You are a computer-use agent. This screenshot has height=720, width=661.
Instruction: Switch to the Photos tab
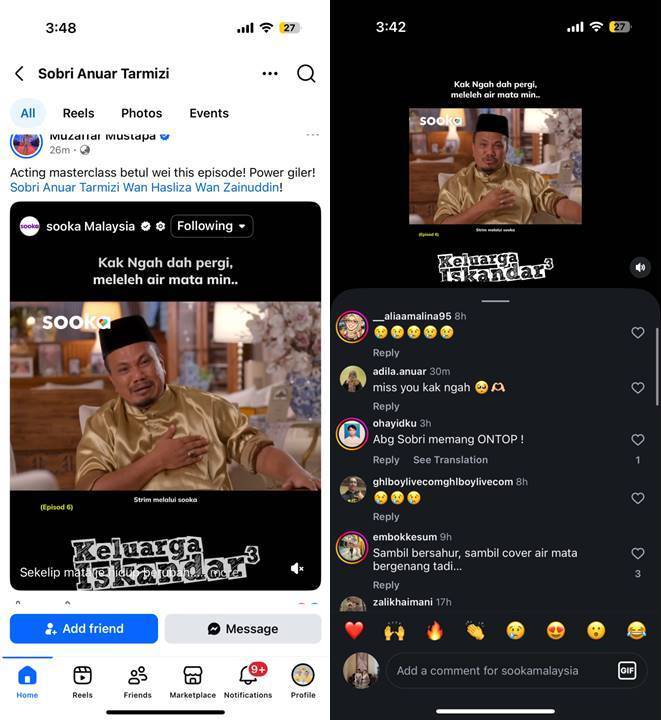(x=141, y=113)
